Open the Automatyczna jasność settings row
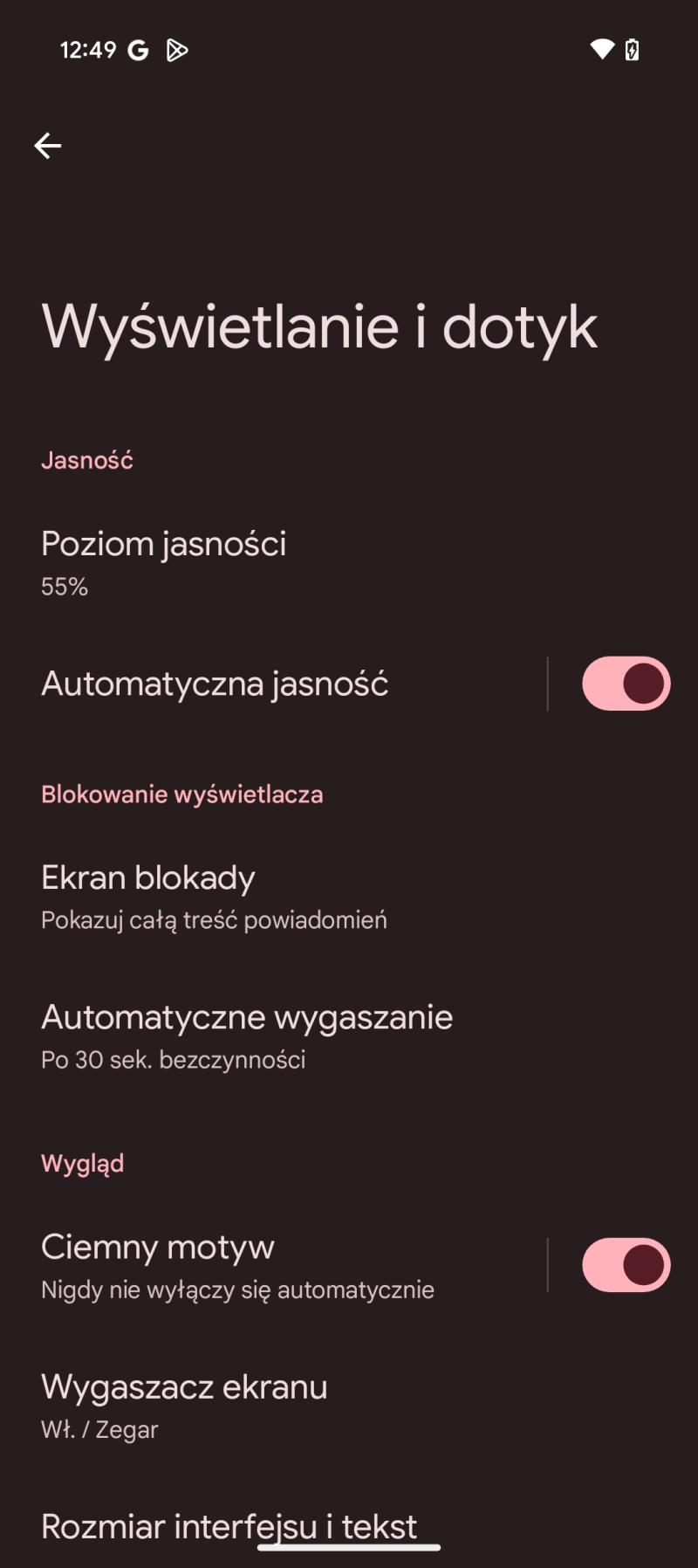Screen dimensions: 698x1568 coord(215,684)
